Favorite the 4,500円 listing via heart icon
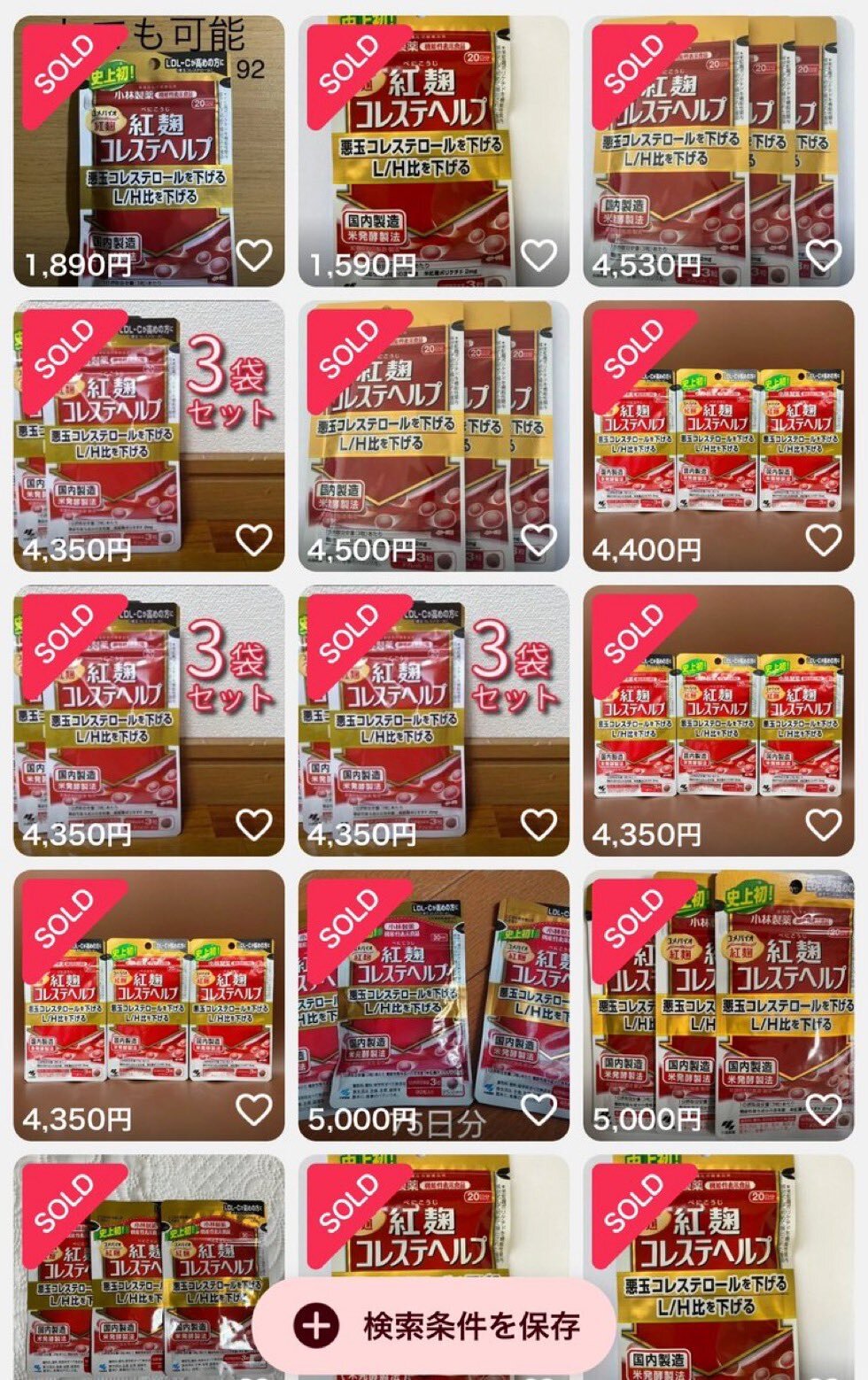 [539, 539]
